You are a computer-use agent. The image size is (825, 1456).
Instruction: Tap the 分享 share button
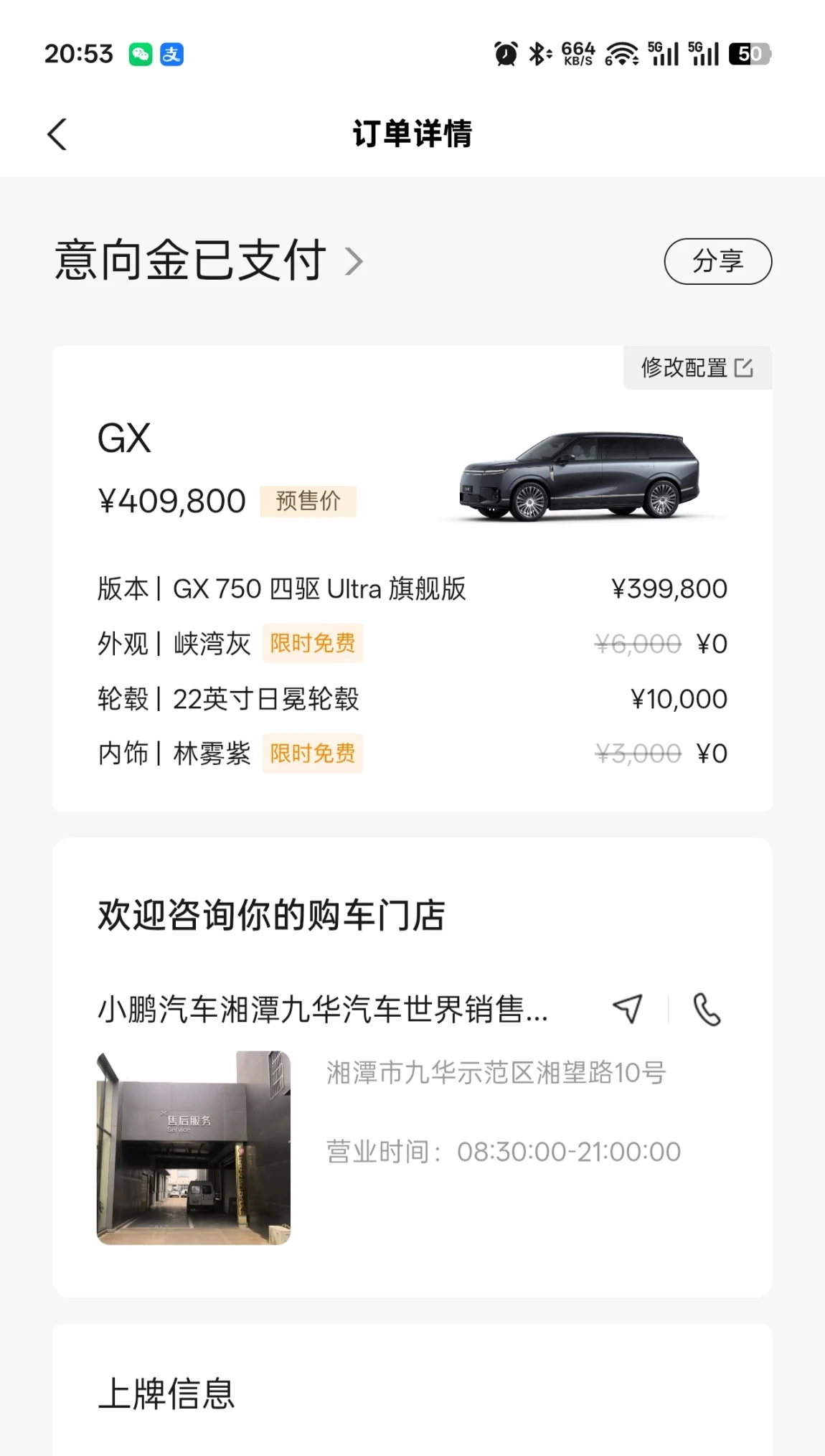click(x=717, y=261)
